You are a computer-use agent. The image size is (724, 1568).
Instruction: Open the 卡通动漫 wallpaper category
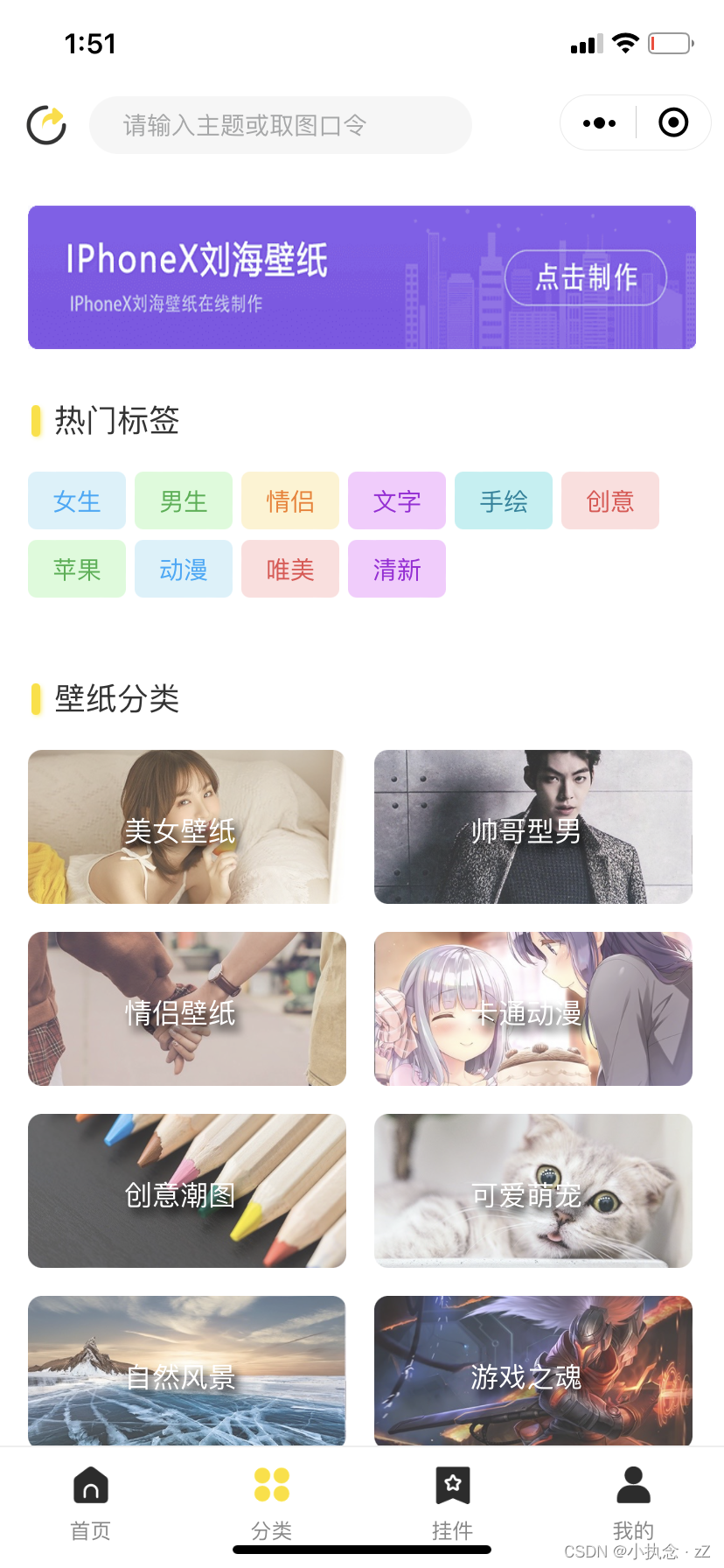point(533,1009)
